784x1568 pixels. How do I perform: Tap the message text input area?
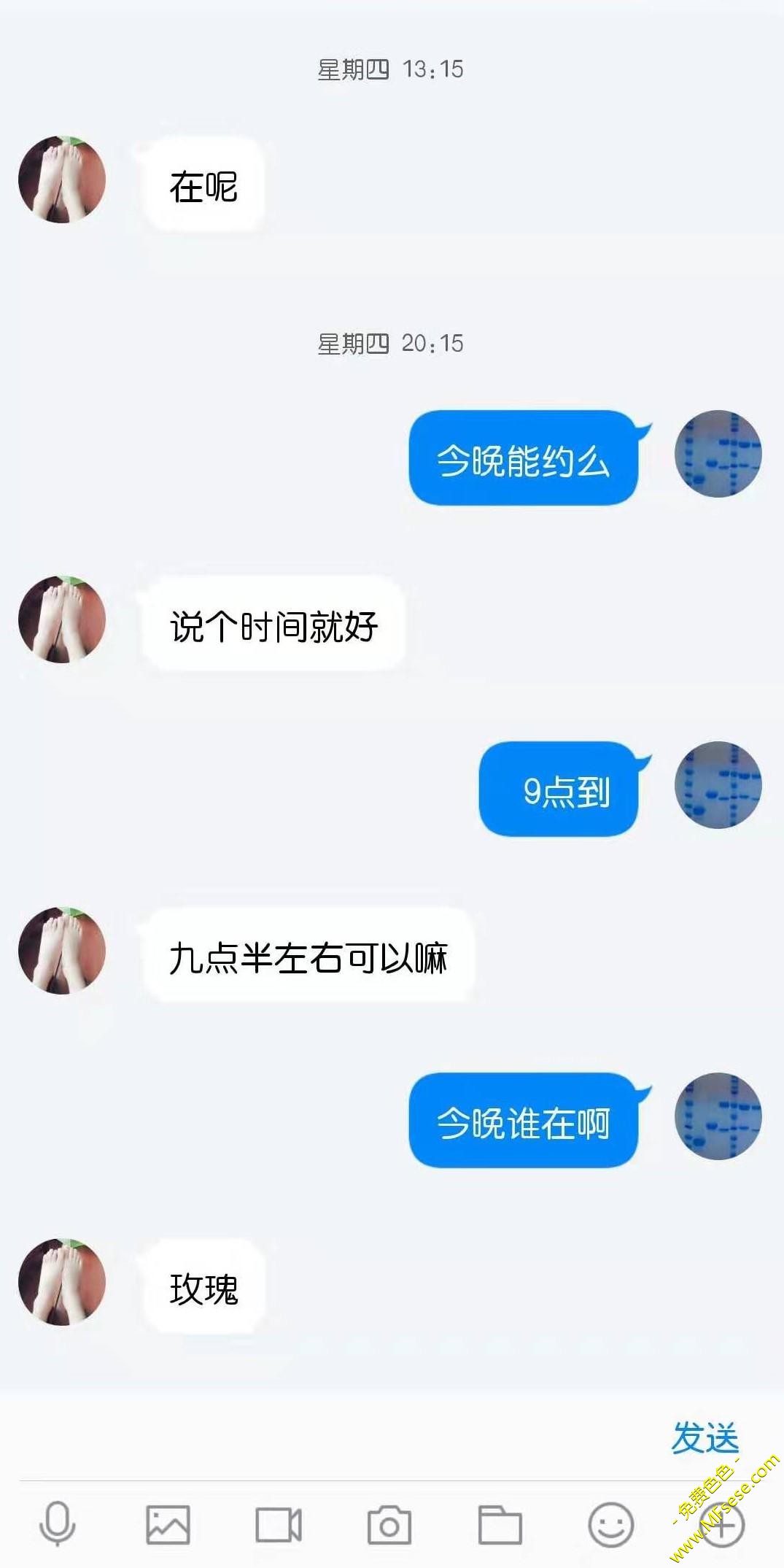click(328, 1436)
